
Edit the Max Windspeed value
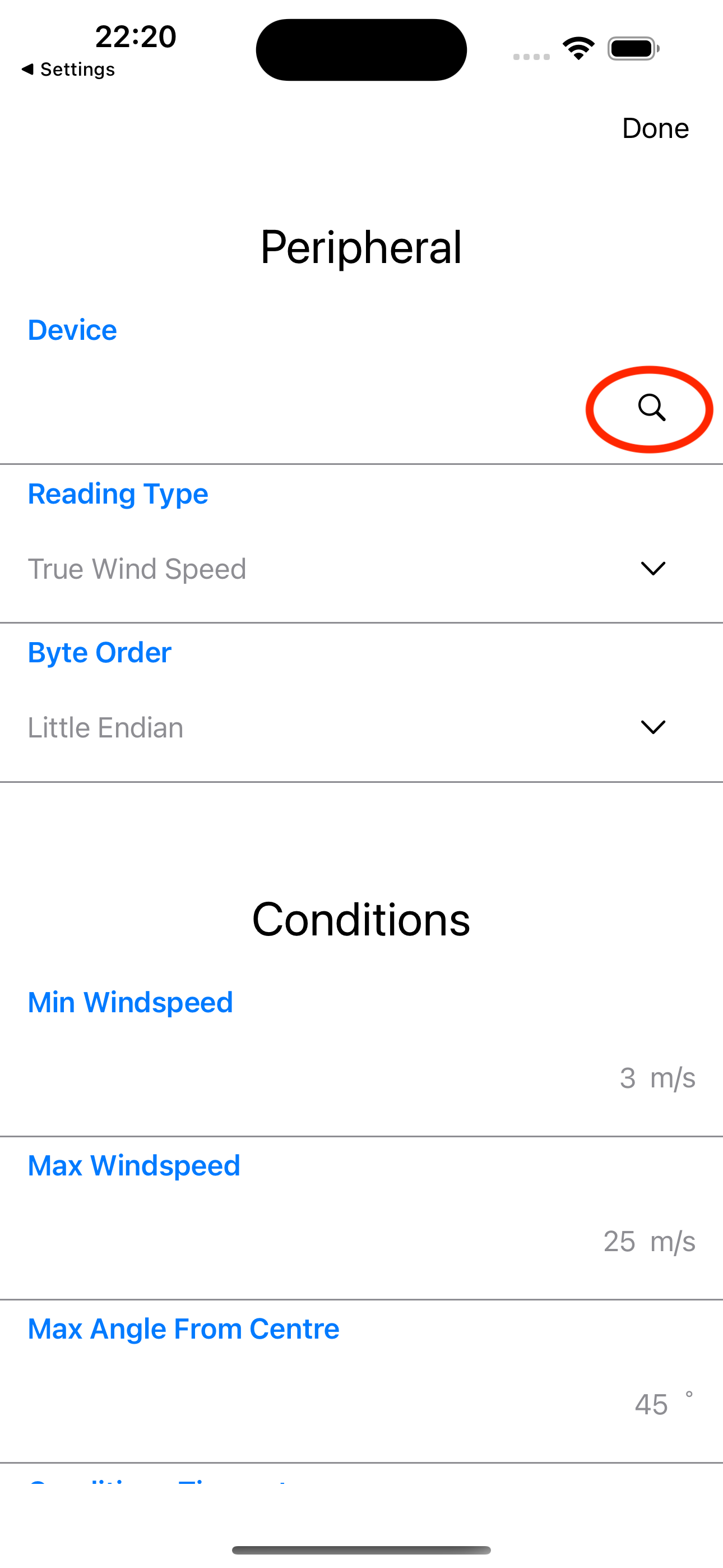coord(619,1241)
